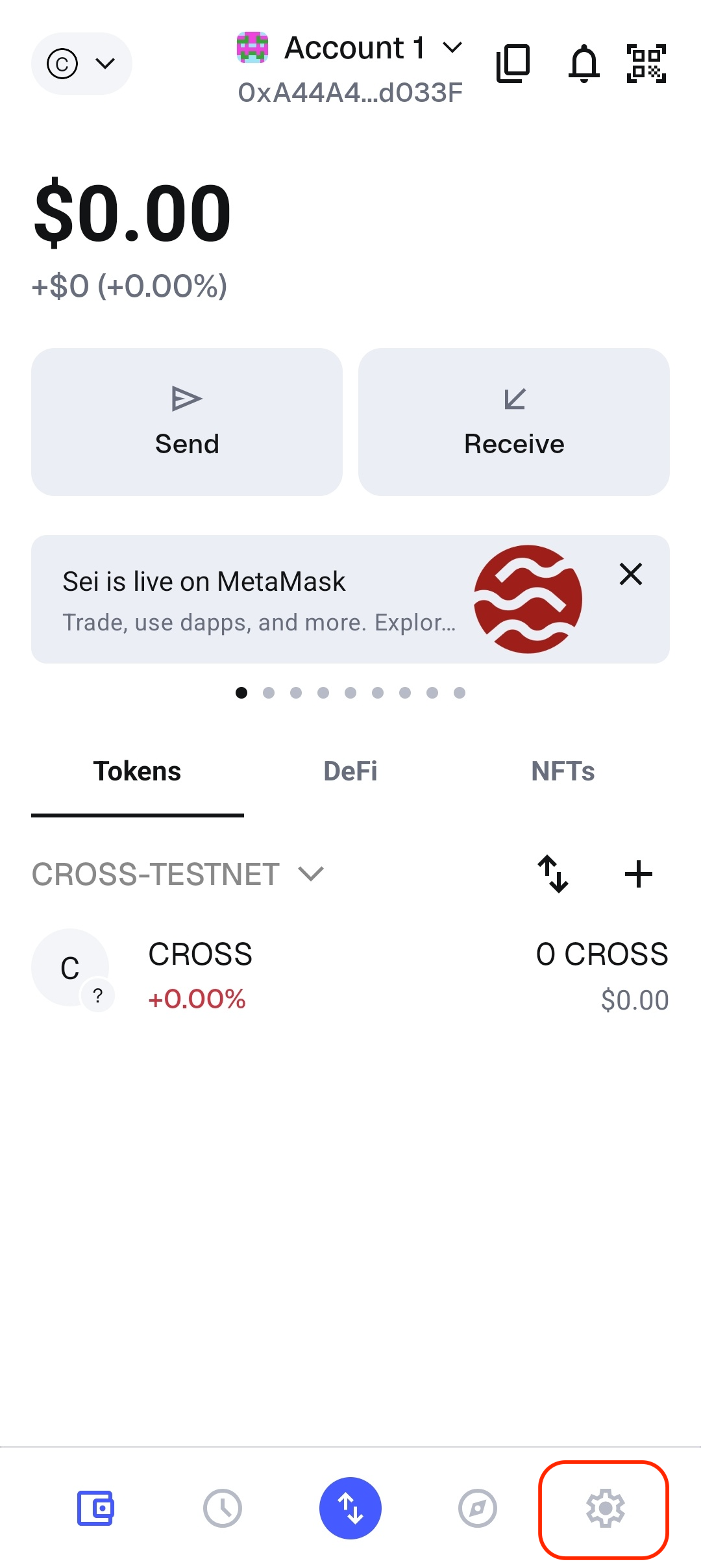This screenshot has height=1568, width=701.
Task: Sort the token list
Action: click(x=553, y=874)
